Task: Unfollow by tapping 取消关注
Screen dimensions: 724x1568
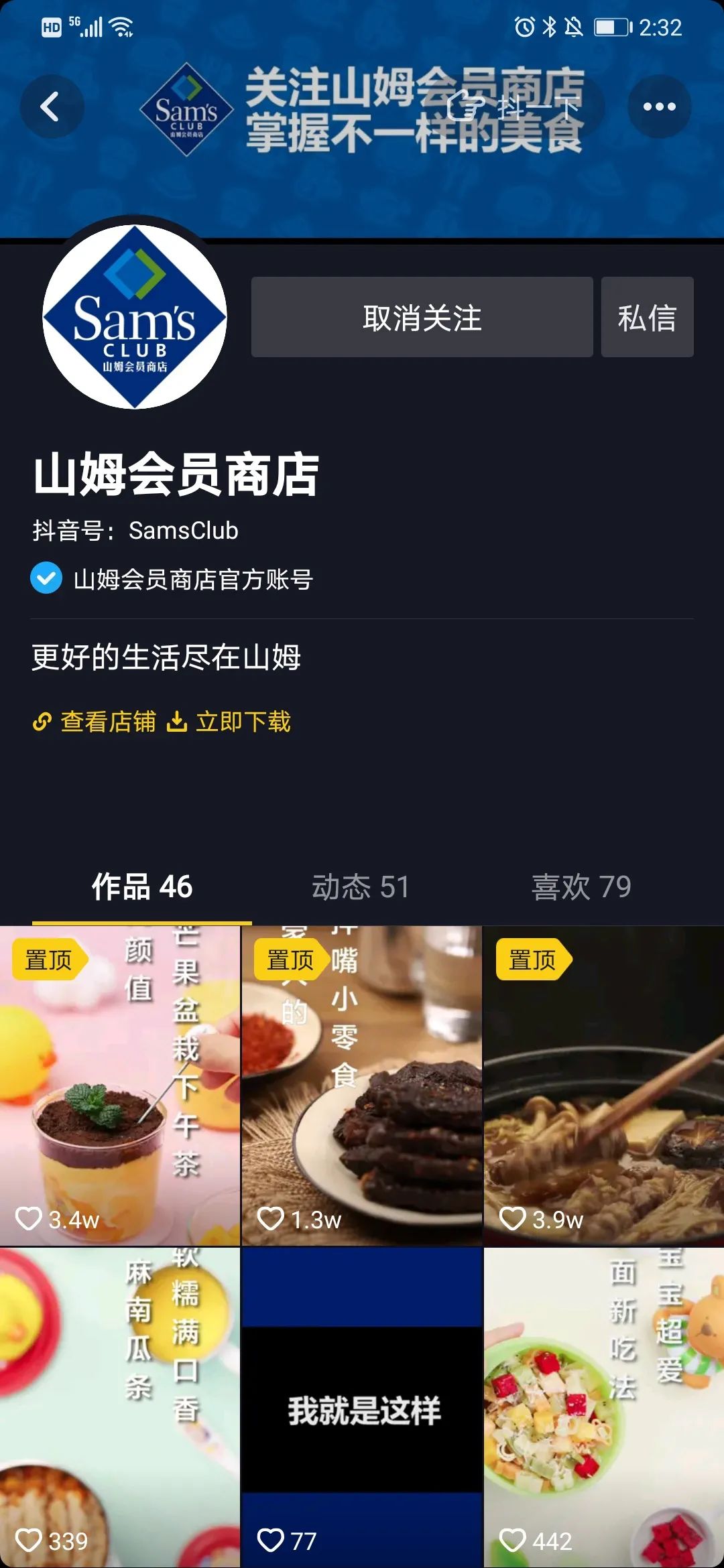Action: pos(421,317)
